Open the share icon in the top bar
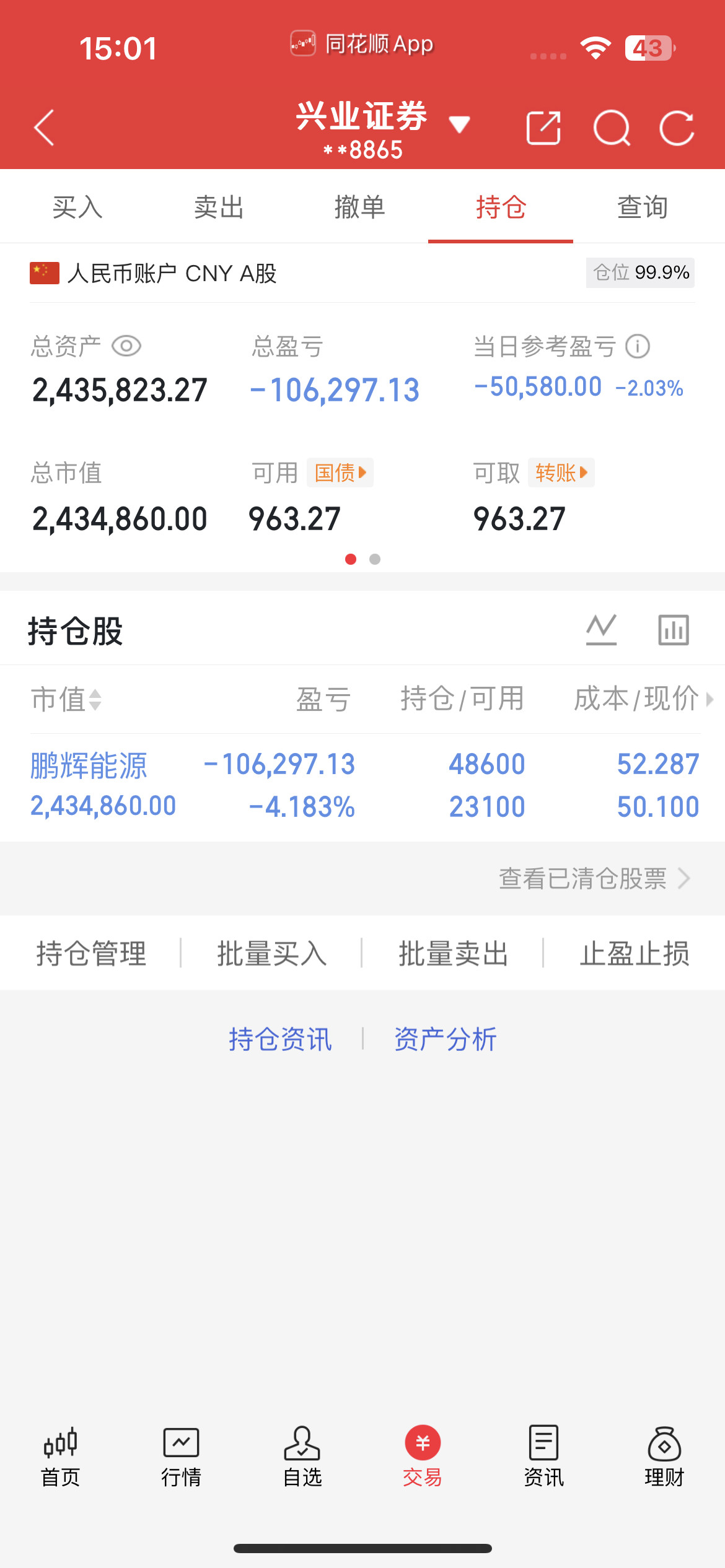This screenshot has height=1568, width=725. (543, 127)
